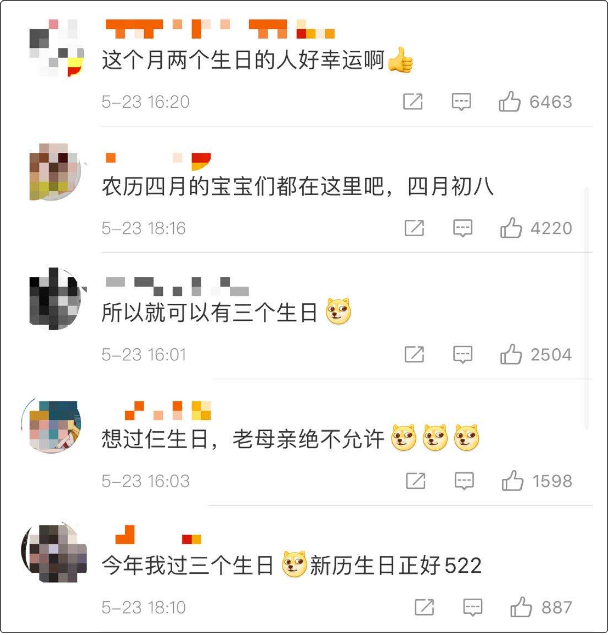
Task: Share the comment posted 5-23 16:01
Action: (413, 354)
